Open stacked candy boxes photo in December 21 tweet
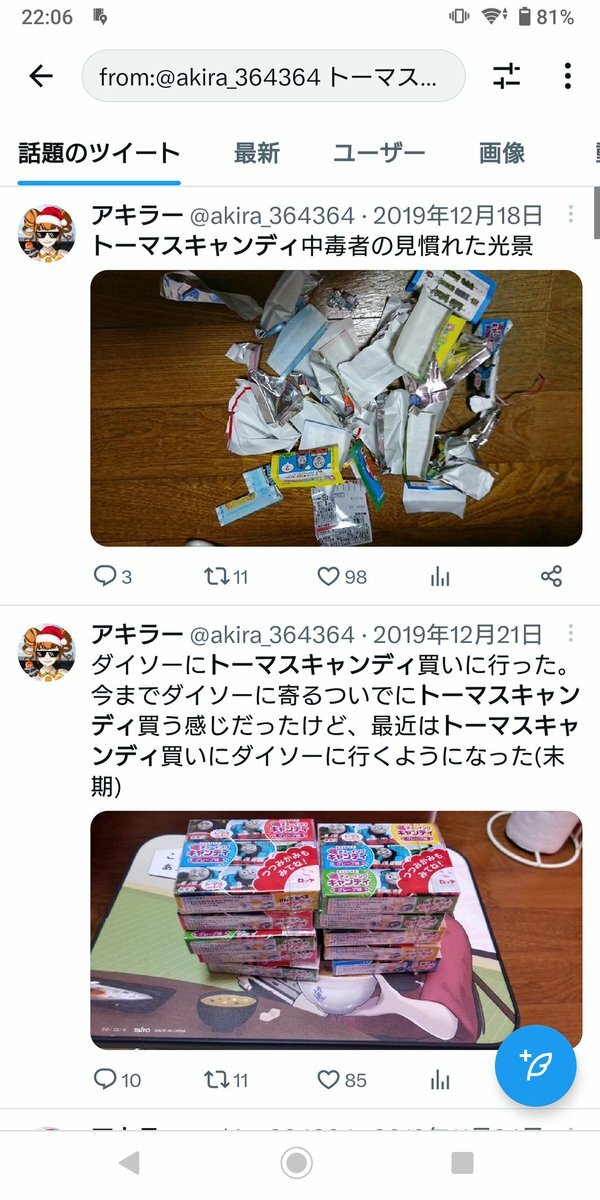The width and height of the screenshot is (600, 1200). [336, 929]
